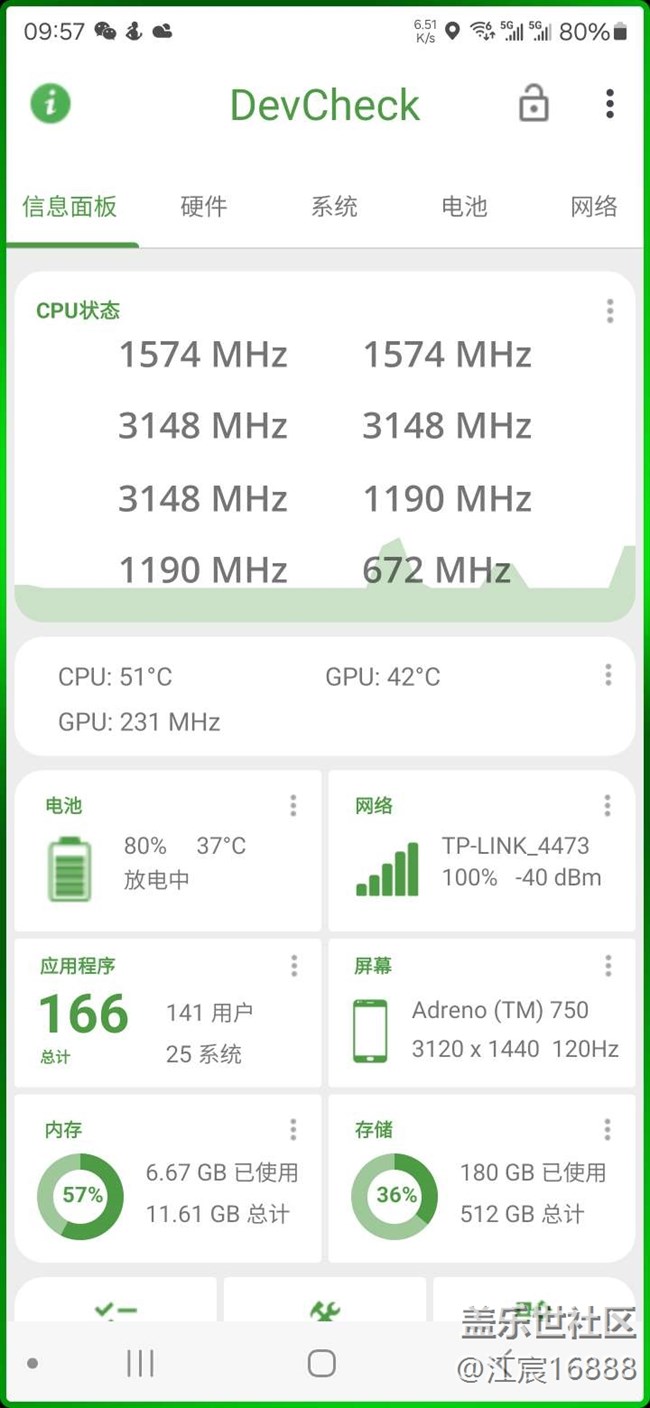
Task: Go to the 网络 tab
Action: pyautogui.click(x=594, y=207)
